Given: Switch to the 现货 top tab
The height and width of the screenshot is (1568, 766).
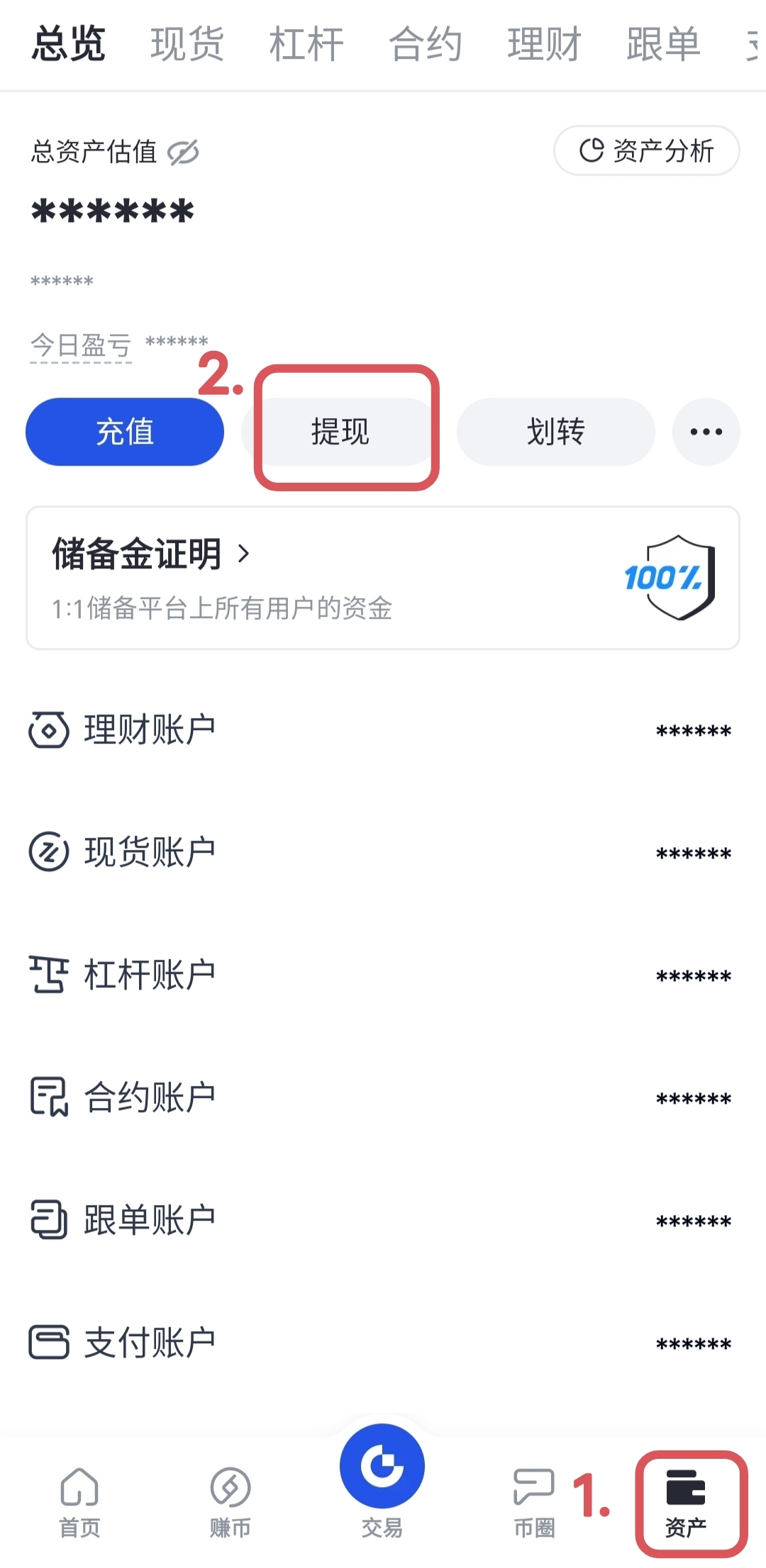Looking at the screenshot, I should pyautogui.click(x=187, y=44).
